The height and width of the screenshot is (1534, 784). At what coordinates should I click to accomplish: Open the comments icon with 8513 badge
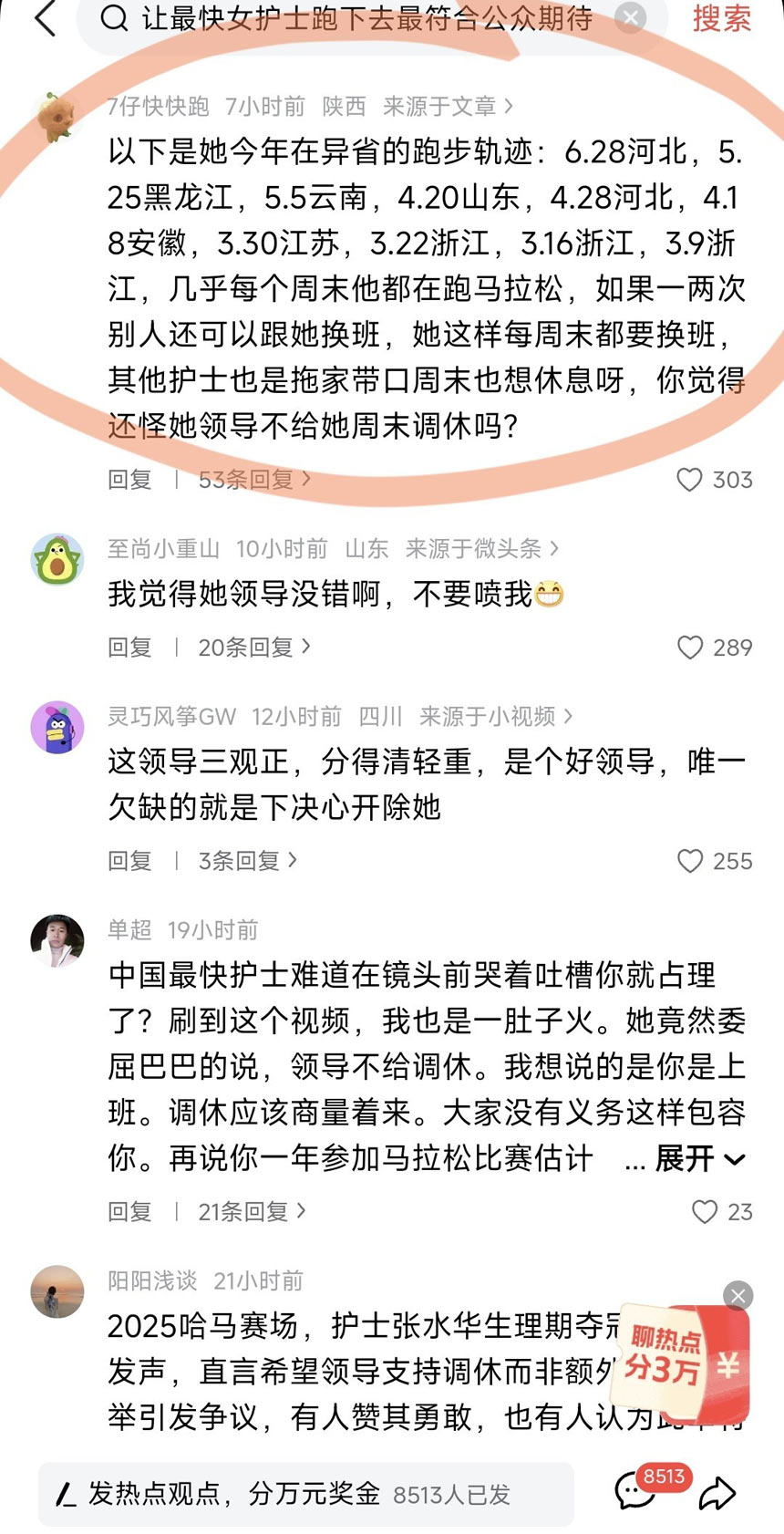pos(636,1493)
